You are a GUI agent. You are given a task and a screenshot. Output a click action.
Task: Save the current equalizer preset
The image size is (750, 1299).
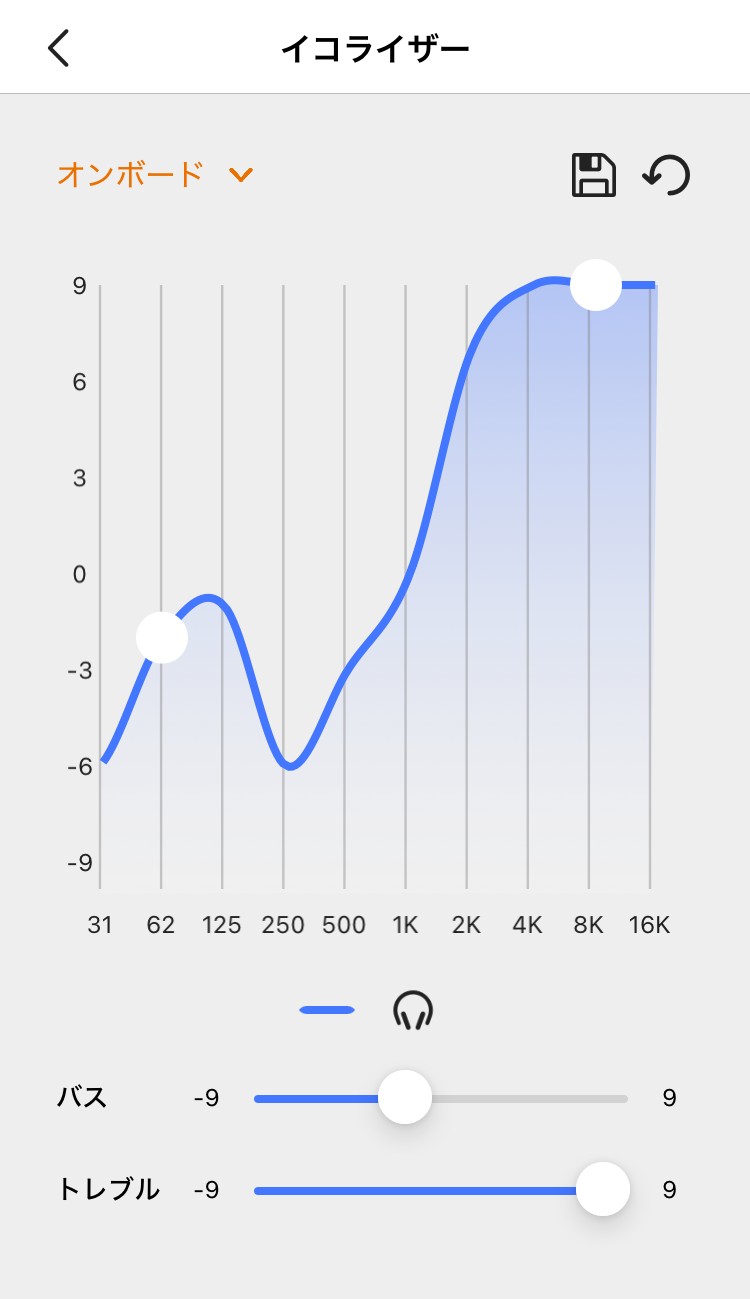tap(593, 175)
